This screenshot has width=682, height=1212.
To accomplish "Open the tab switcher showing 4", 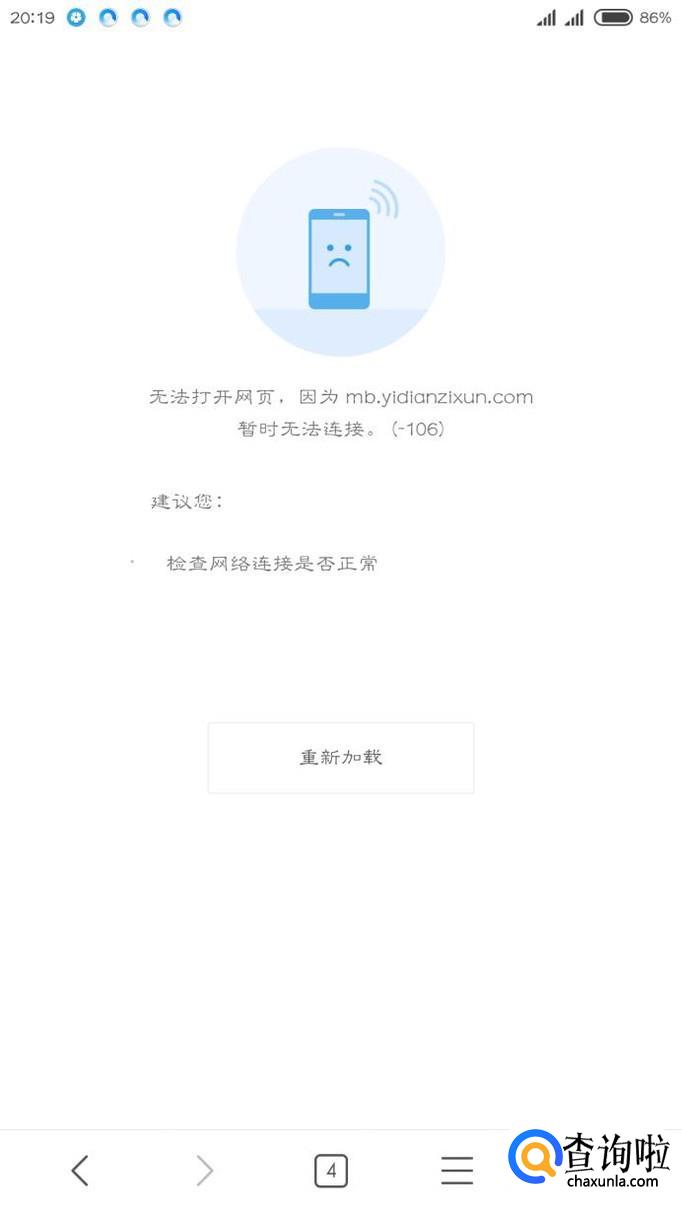I will (x=331, y=1170).
